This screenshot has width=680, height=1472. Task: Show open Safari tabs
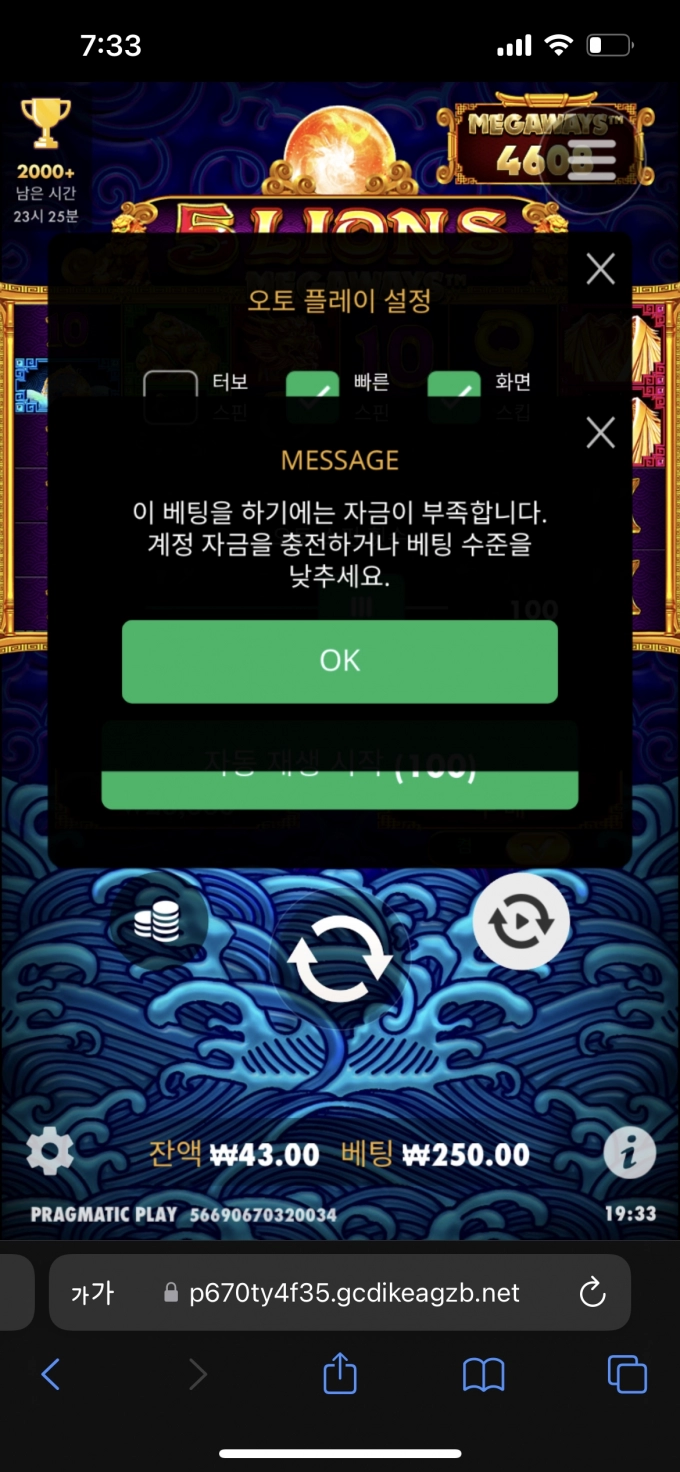pyautogui.click(x=627, y=1375)
